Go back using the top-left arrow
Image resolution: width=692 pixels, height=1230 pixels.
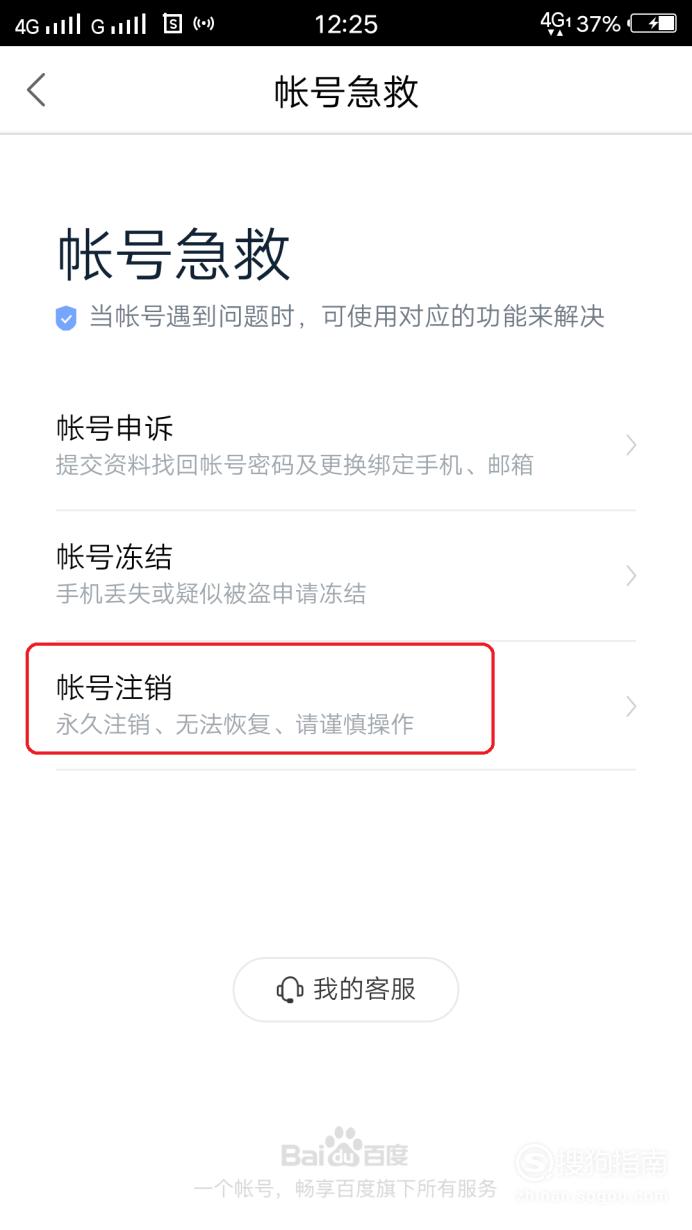point(37,90)
